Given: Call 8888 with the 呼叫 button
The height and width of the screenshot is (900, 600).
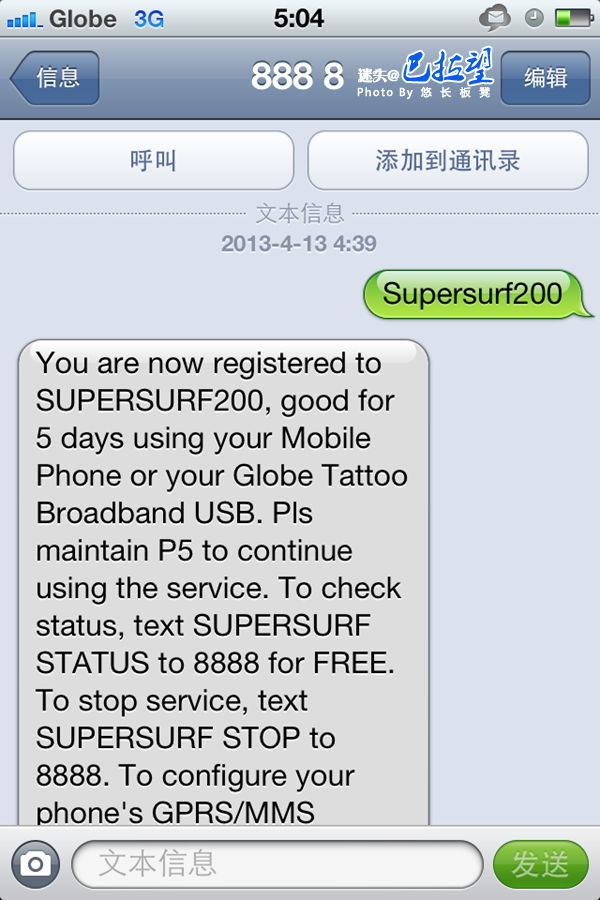Looking at the screenshot, I should tap(153, 160).
